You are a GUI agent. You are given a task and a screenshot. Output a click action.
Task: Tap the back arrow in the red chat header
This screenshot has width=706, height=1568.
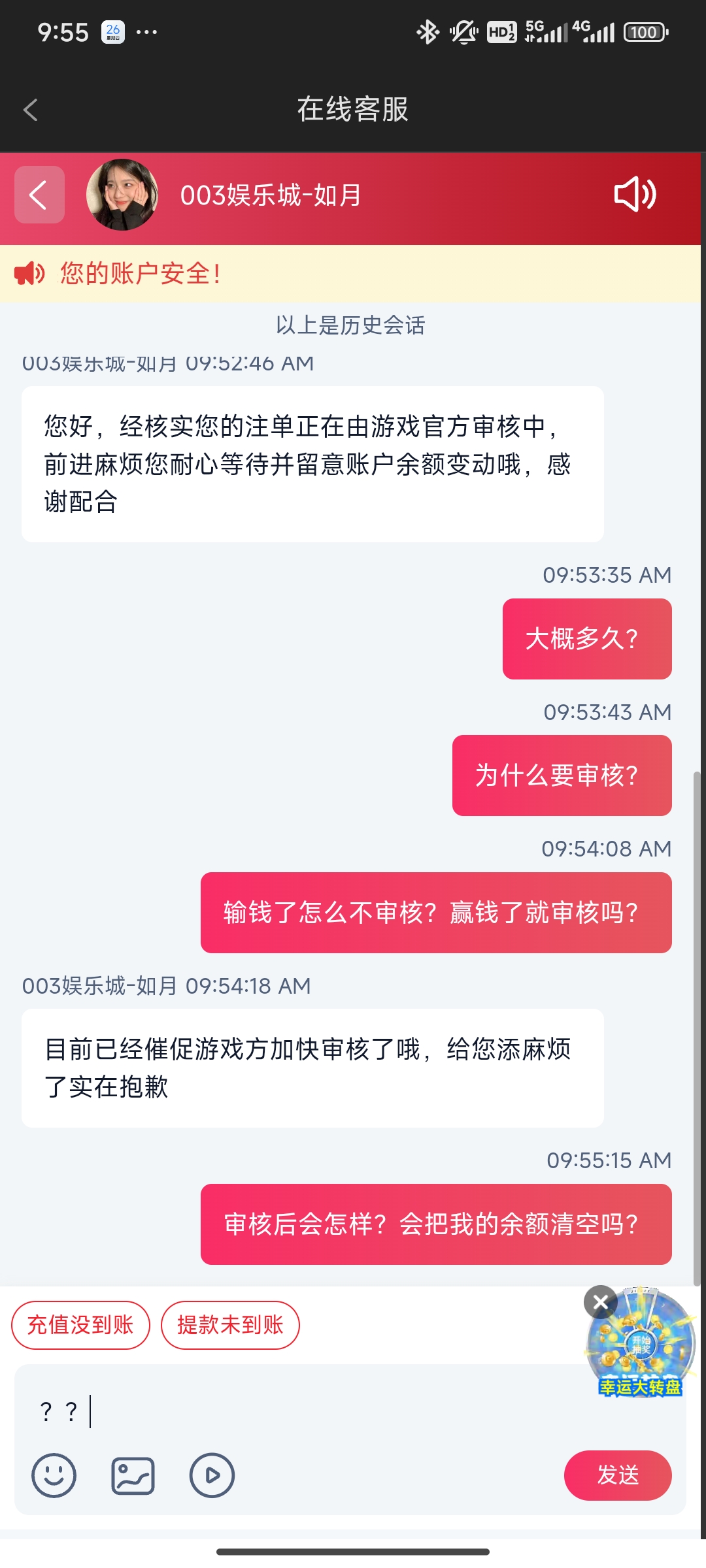tap(39, 195)
